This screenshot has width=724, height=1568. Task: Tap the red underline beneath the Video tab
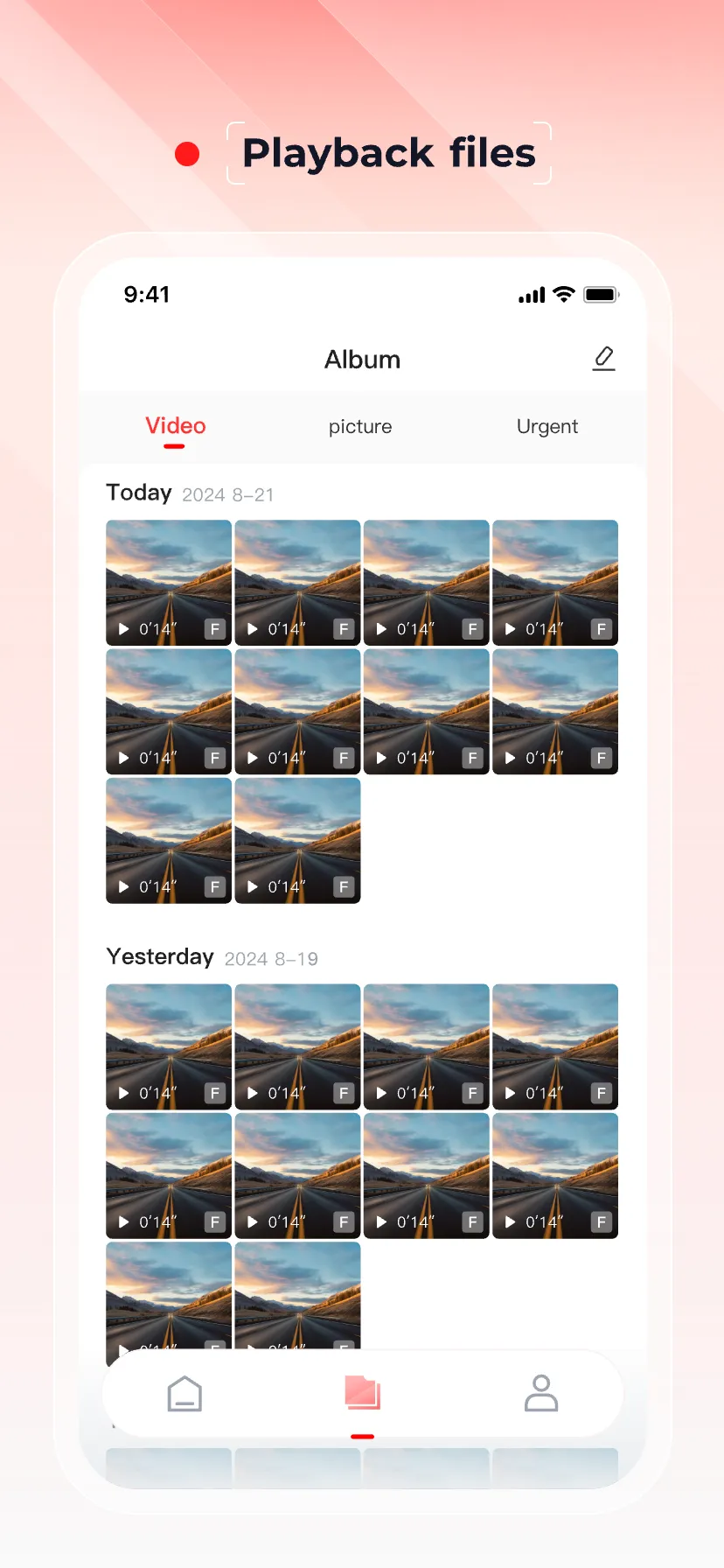174,447
